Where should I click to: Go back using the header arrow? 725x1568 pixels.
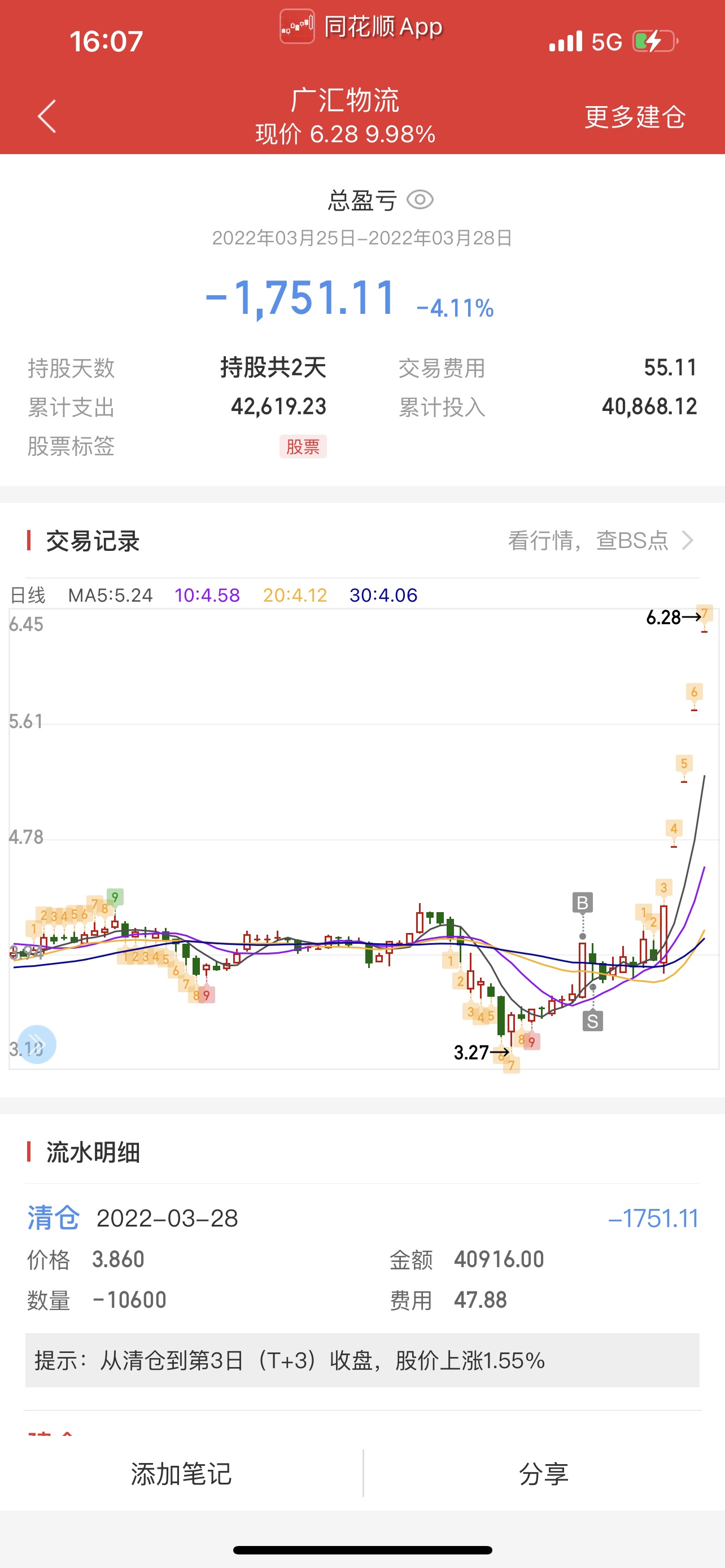point(47,116)
